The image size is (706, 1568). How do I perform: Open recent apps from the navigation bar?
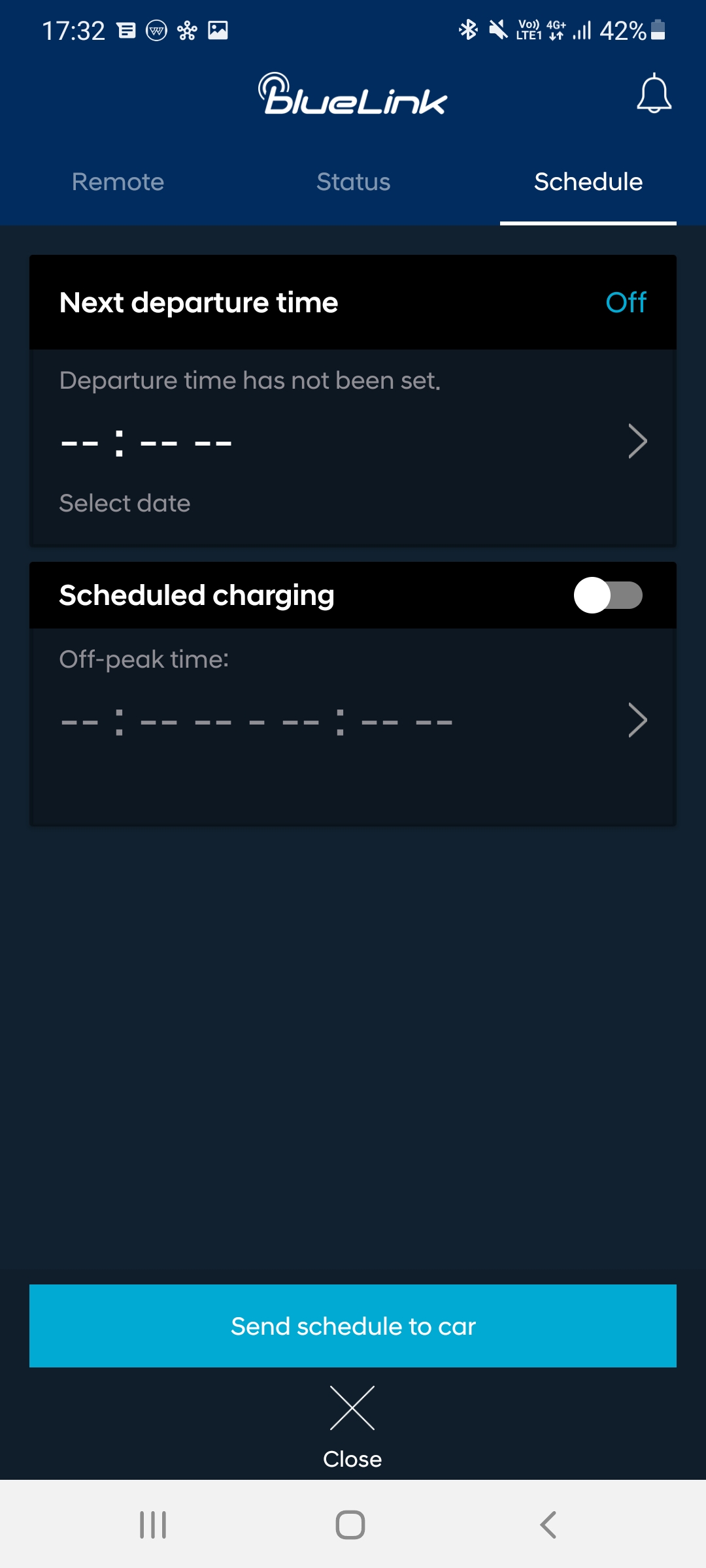[x=153, y=1525]
